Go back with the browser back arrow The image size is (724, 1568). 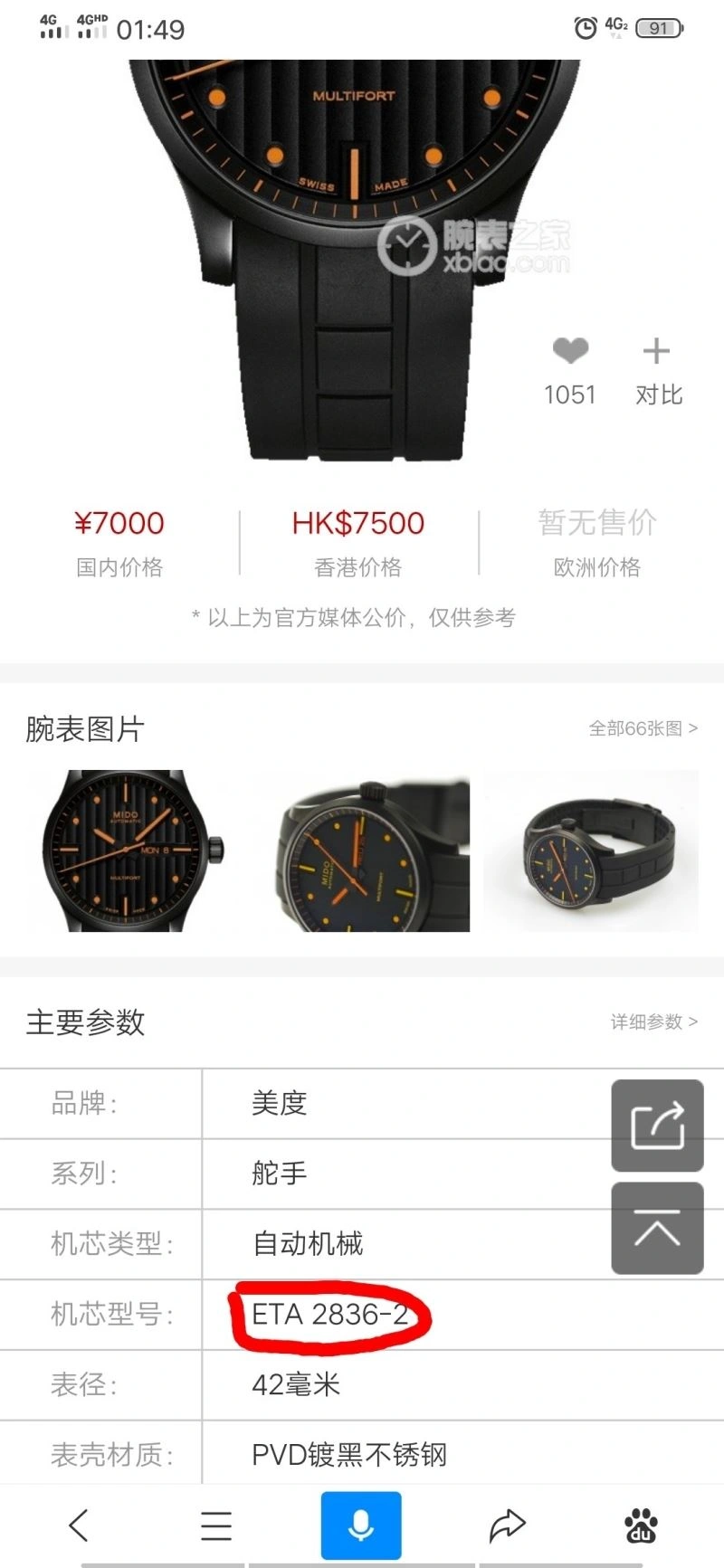click(x=80, y=1525)
